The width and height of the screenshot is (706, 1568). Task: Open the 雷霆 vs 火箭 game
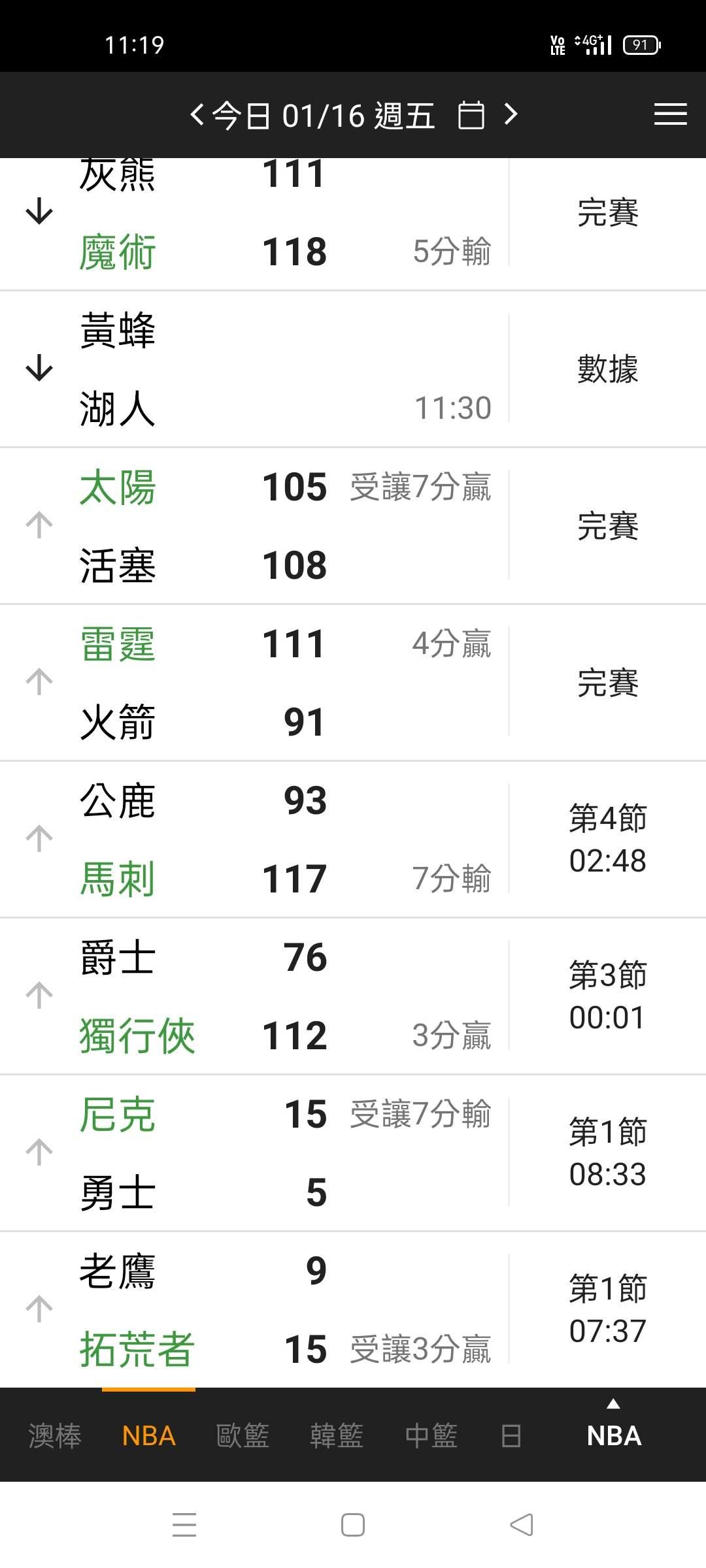tap(353, 683)
